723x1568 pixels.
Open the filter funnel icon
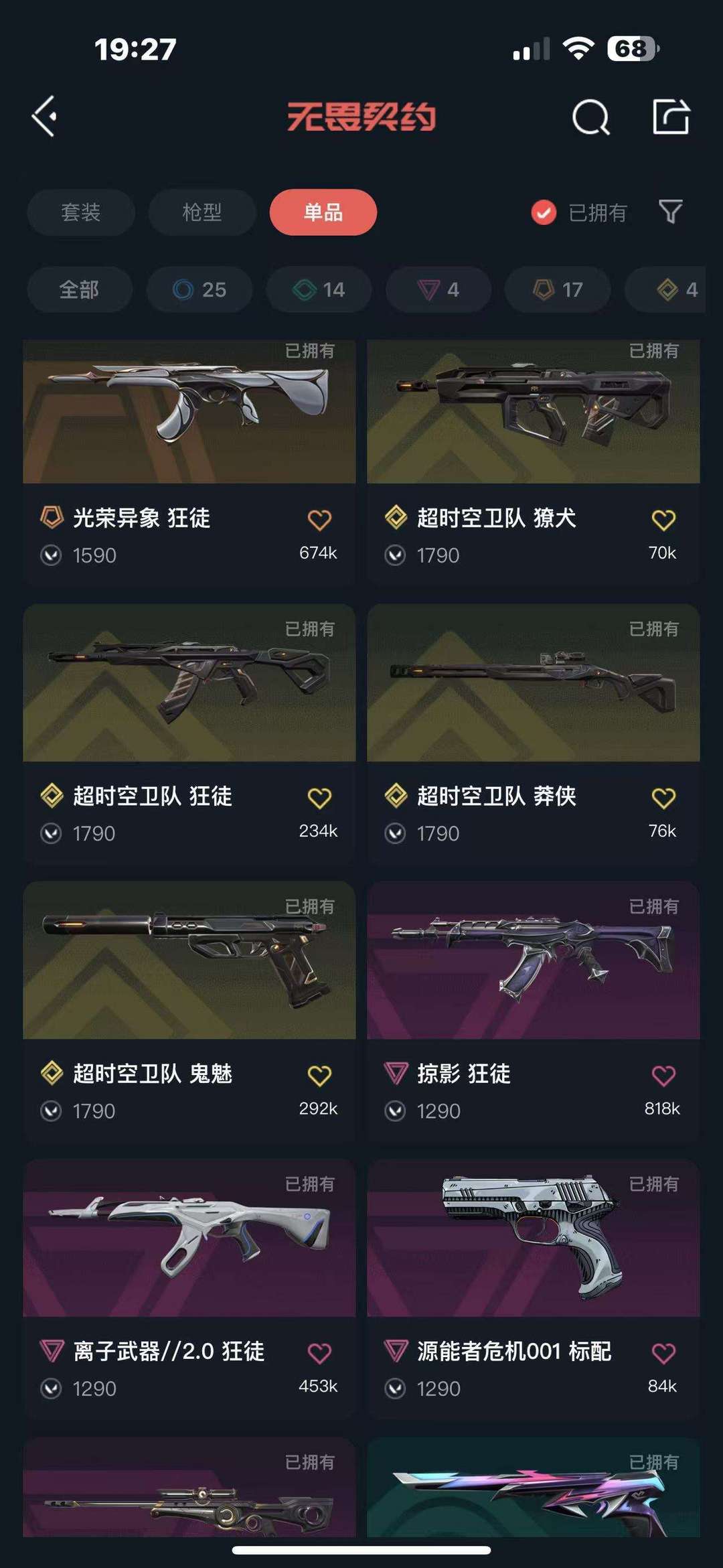[x=670, y=212]
